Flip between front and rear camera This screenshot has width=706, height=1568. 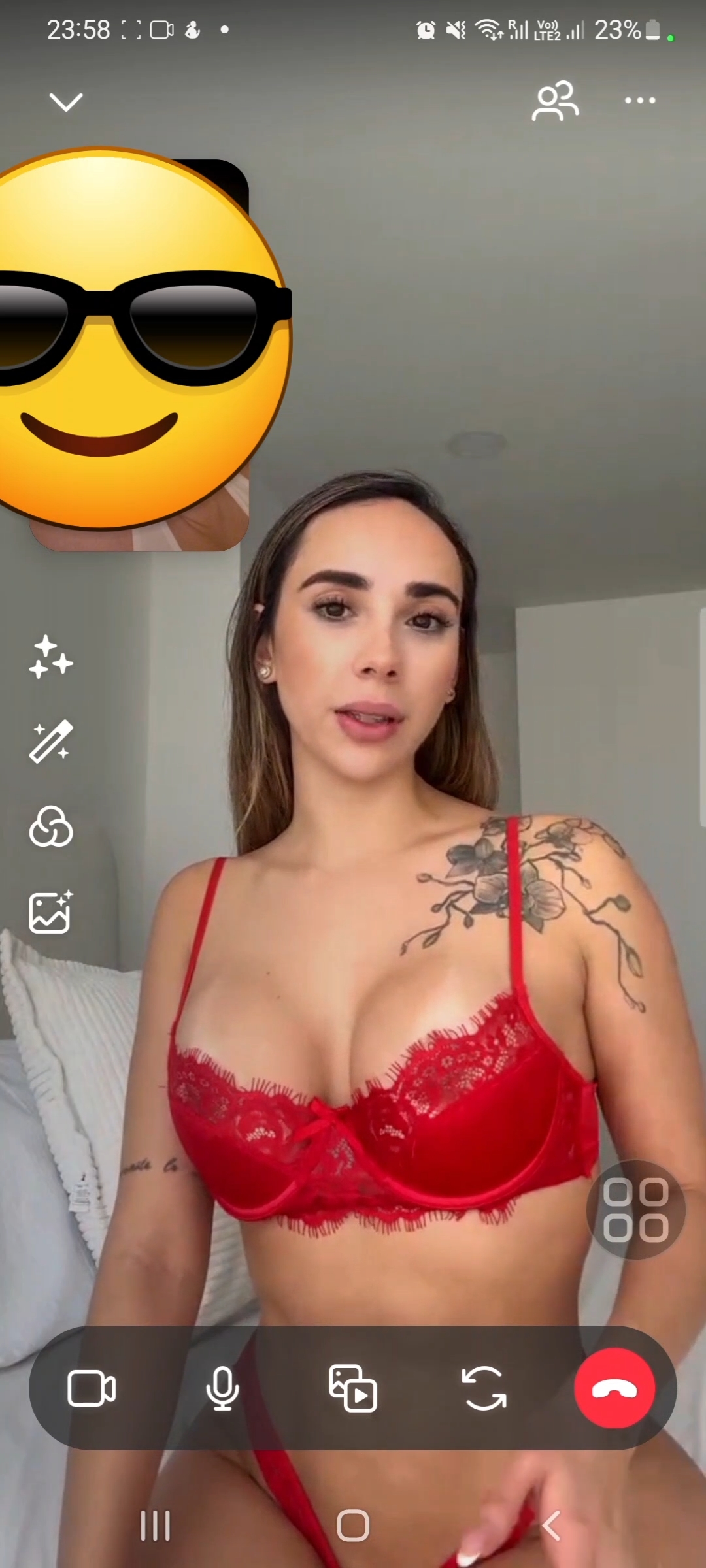click(484, 1388)
